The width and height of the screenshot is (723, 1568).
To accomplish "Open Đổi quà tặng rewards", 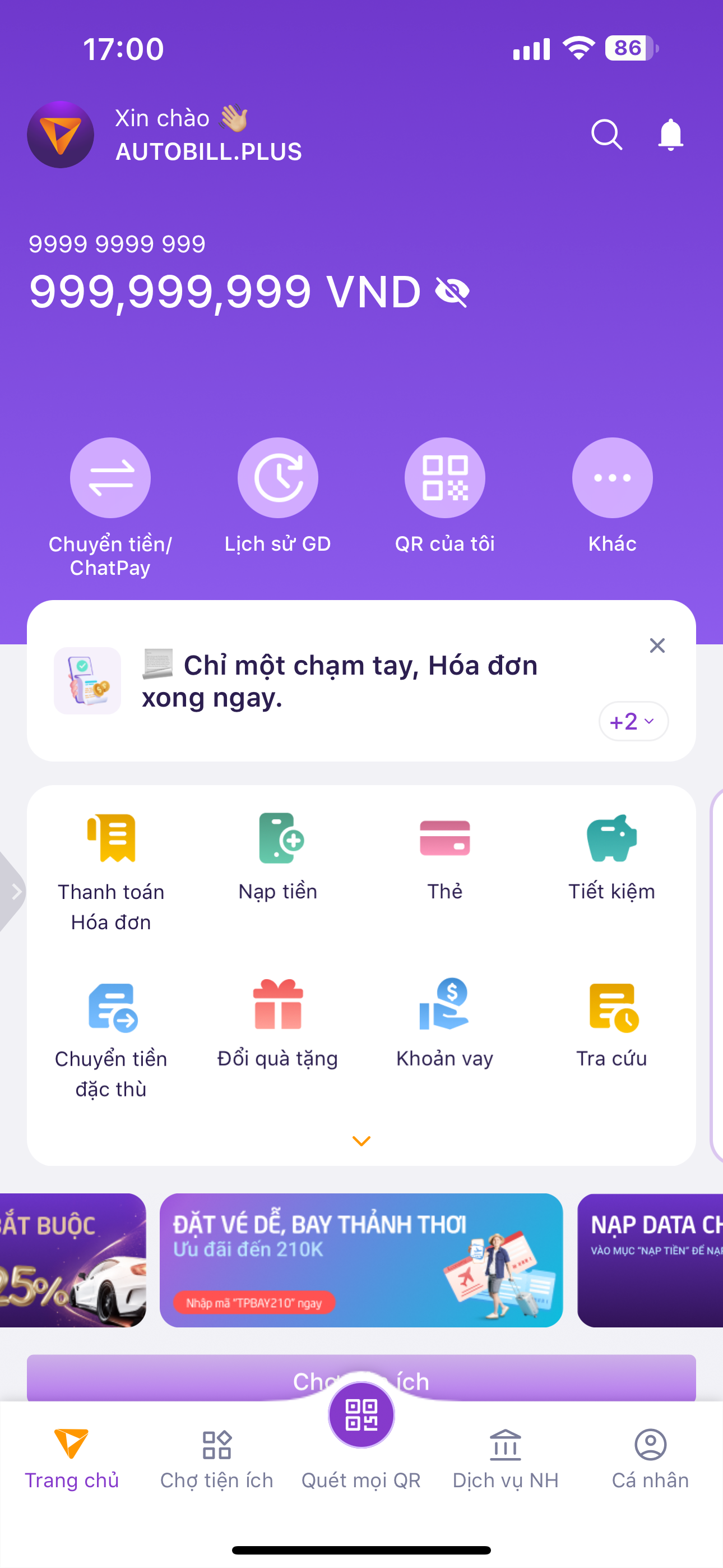I will 278,1004.
